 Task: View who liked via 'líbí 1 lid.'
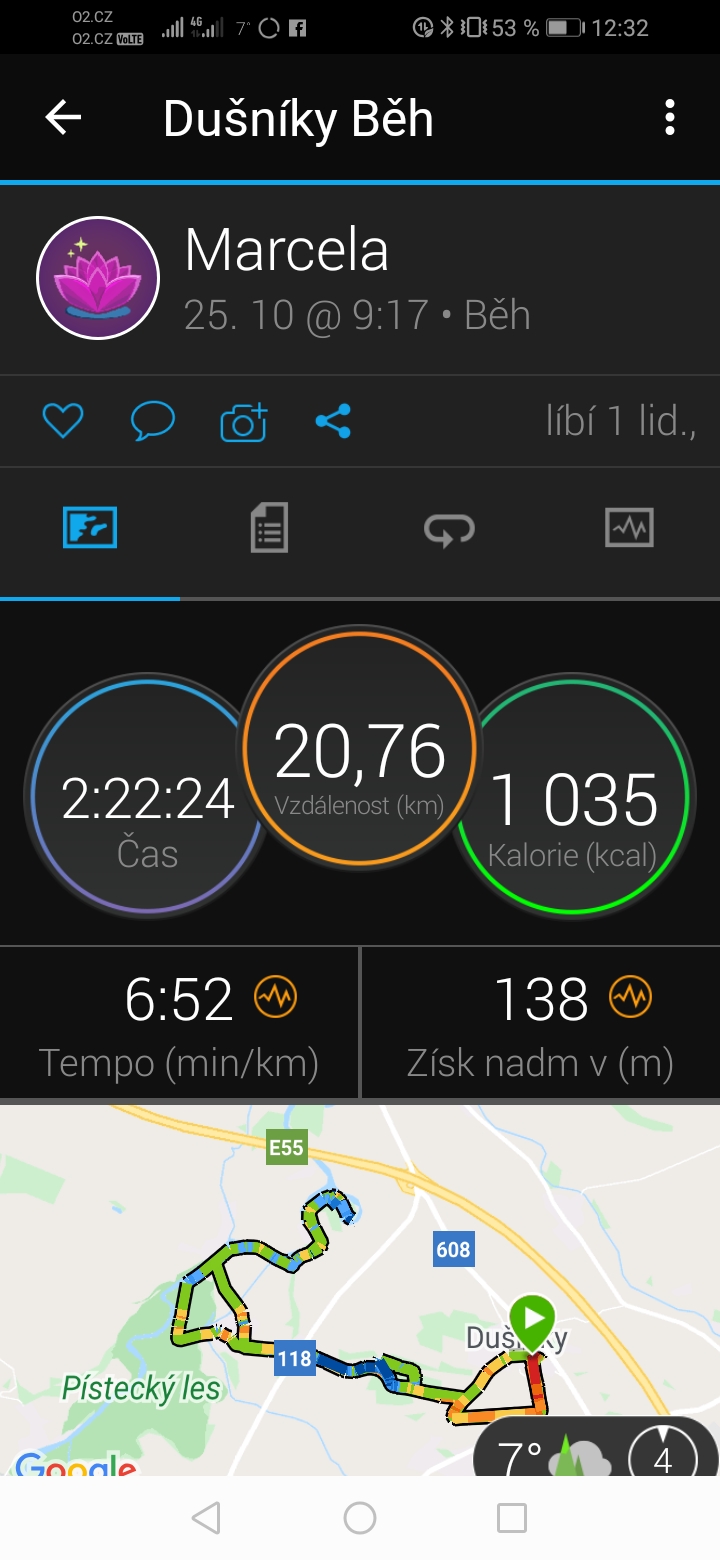coord(621,421)
